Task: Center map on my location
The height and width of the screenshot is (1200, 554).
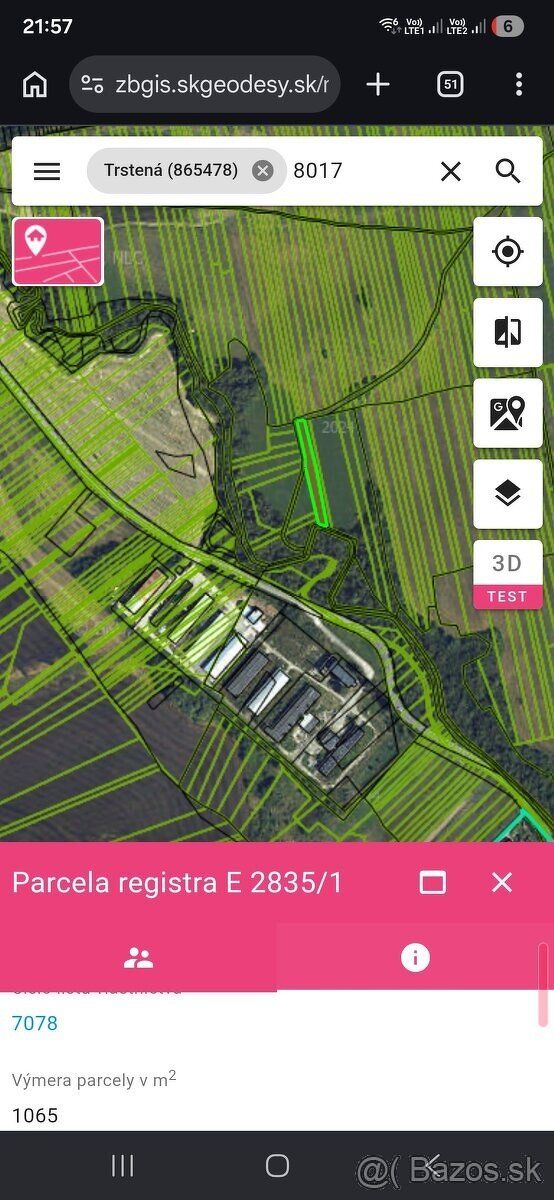Action: 508,251
